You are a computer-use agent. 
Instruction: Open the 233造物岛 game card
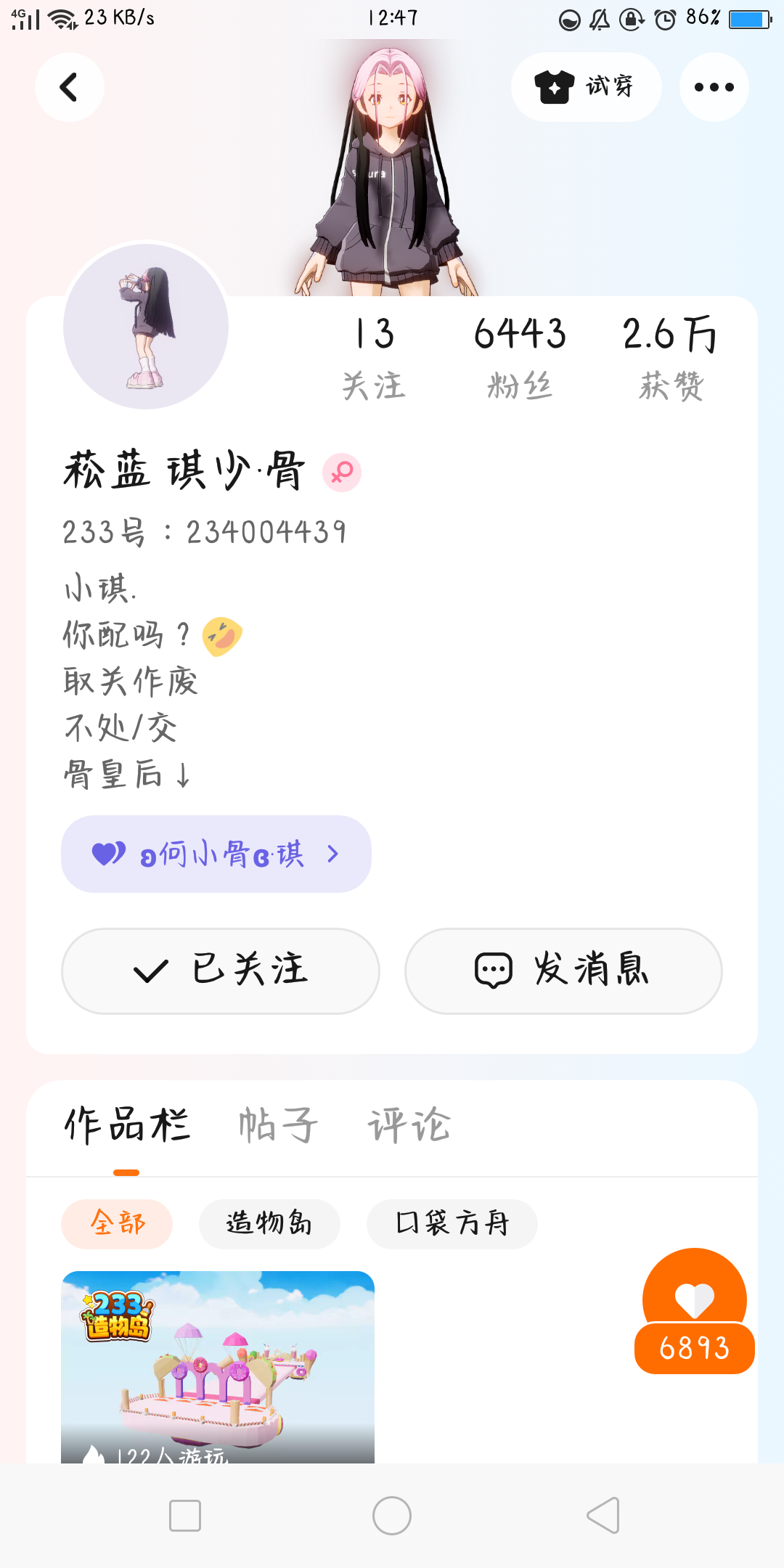218,1366
